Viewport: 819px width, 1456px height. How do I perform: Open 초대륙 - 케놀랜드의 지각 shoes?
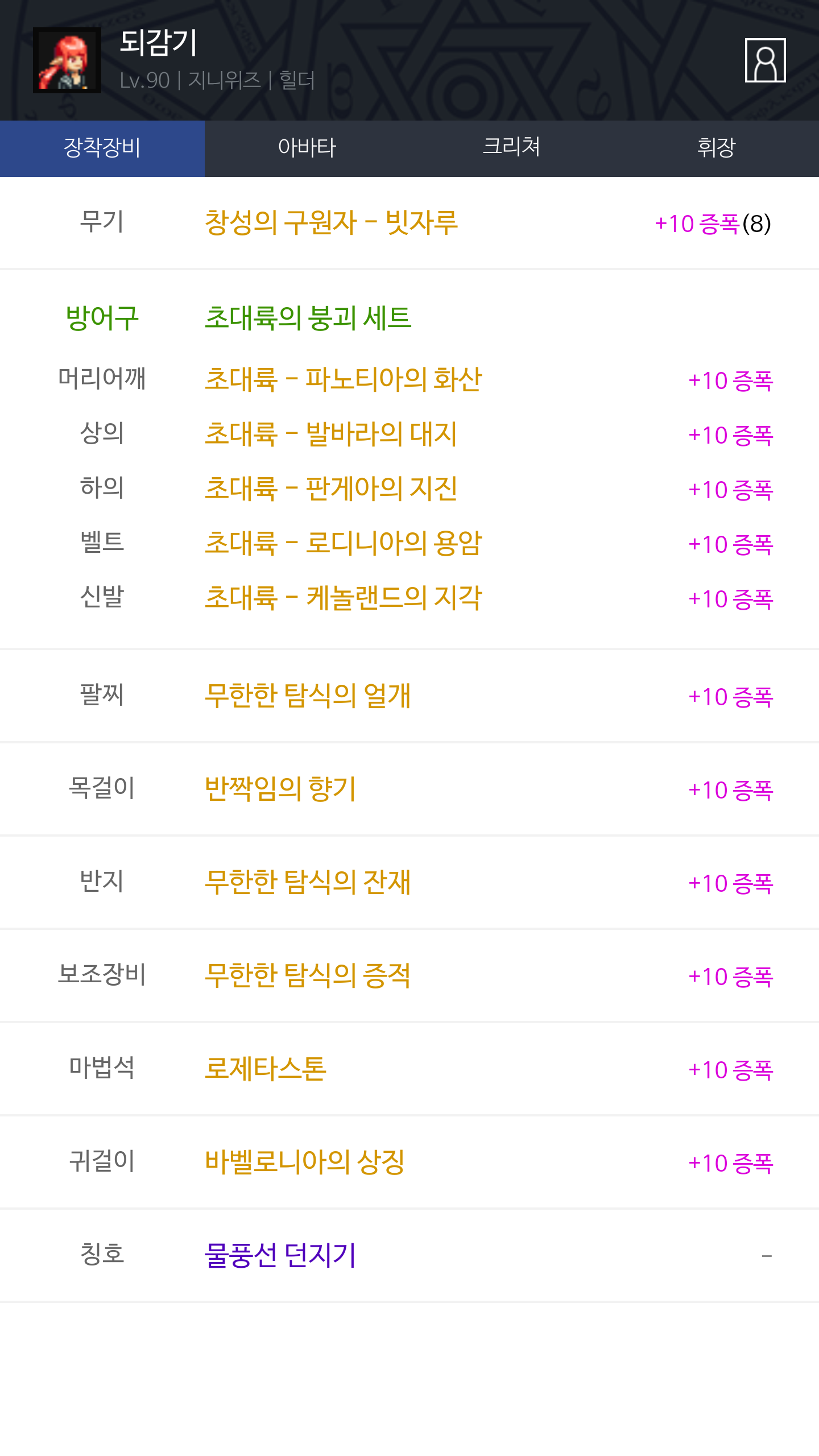coord(343,598)
